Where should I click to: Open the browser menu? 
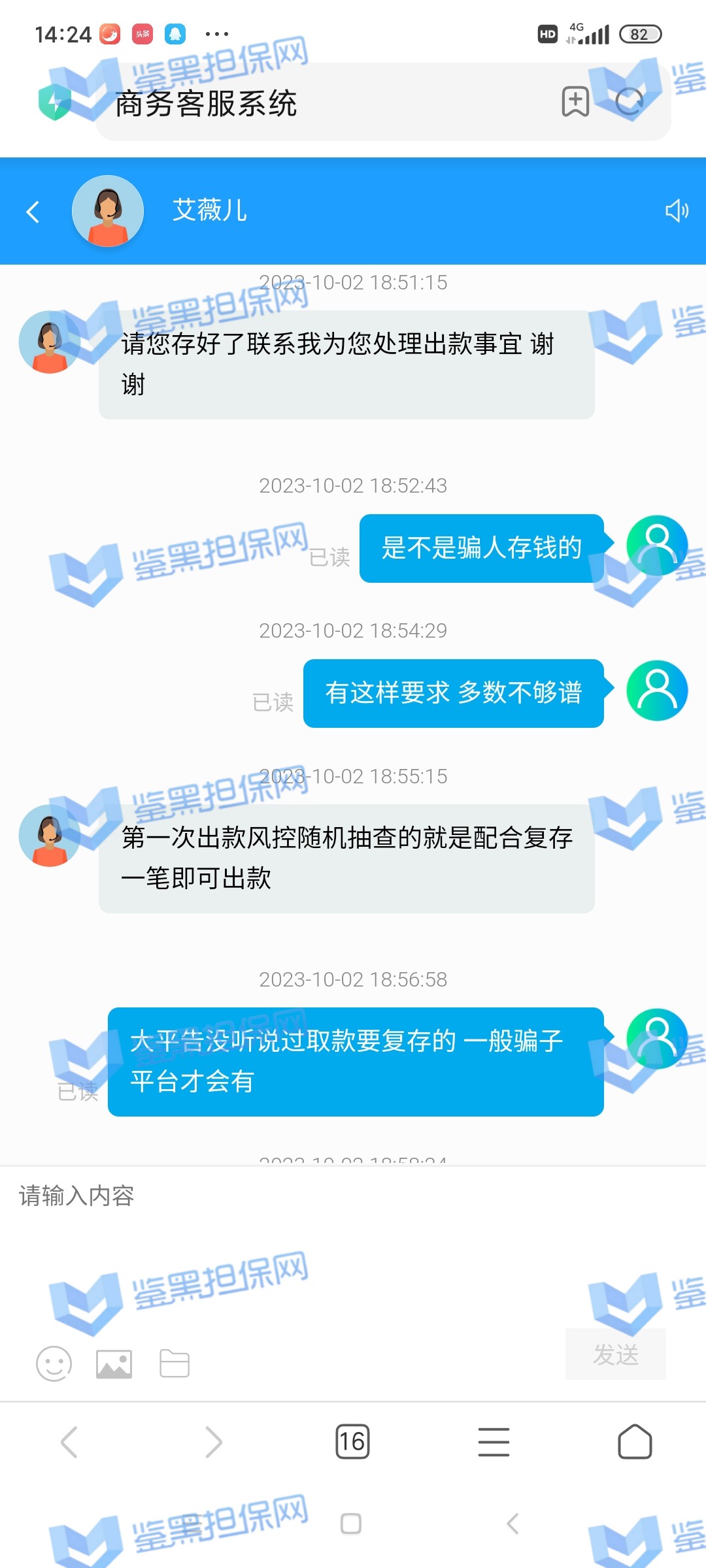point(494,1442)
